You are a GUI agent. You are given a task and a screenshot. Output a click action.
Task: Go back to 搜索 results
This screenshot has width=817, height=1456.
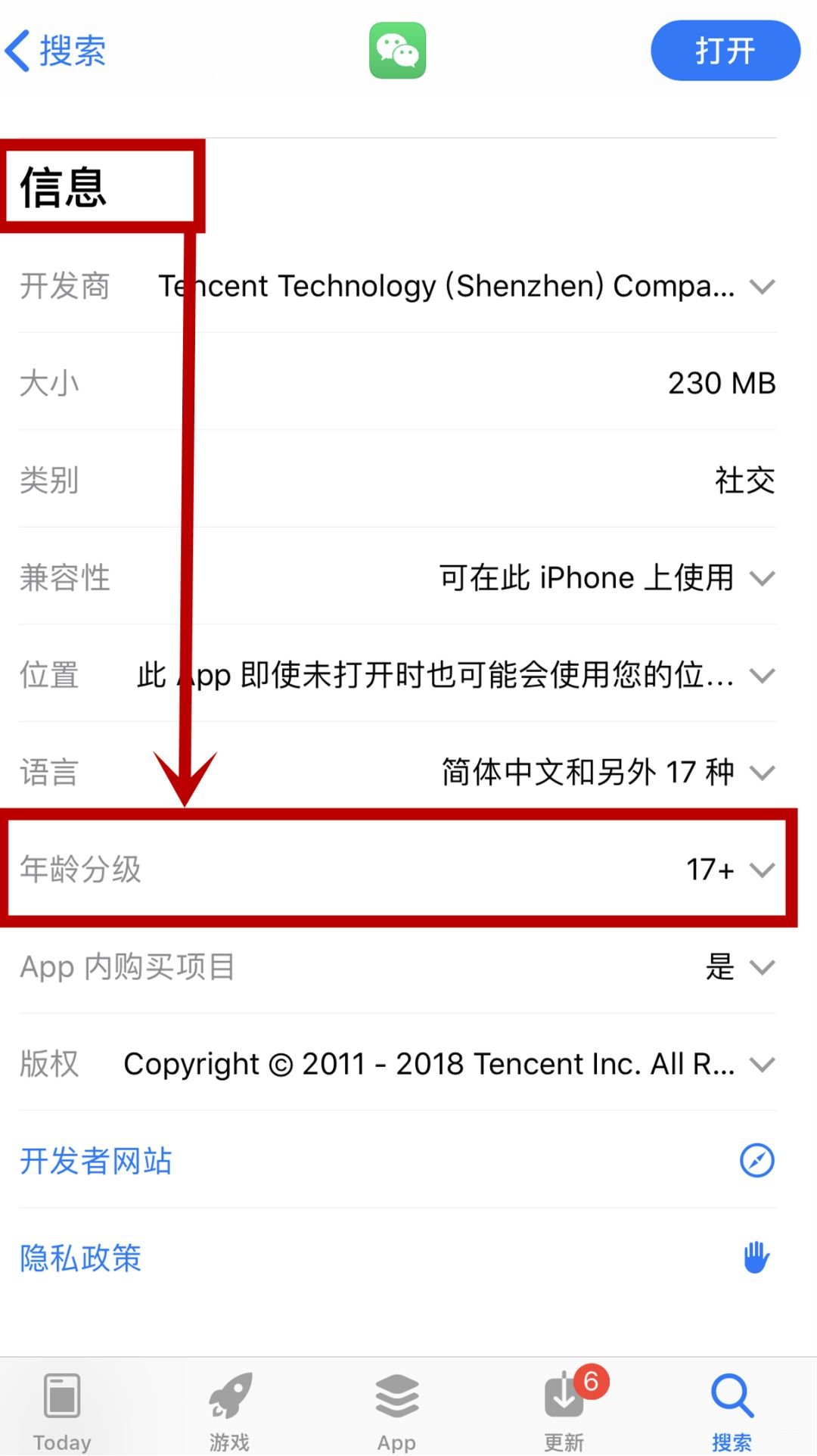pos(56,51)
